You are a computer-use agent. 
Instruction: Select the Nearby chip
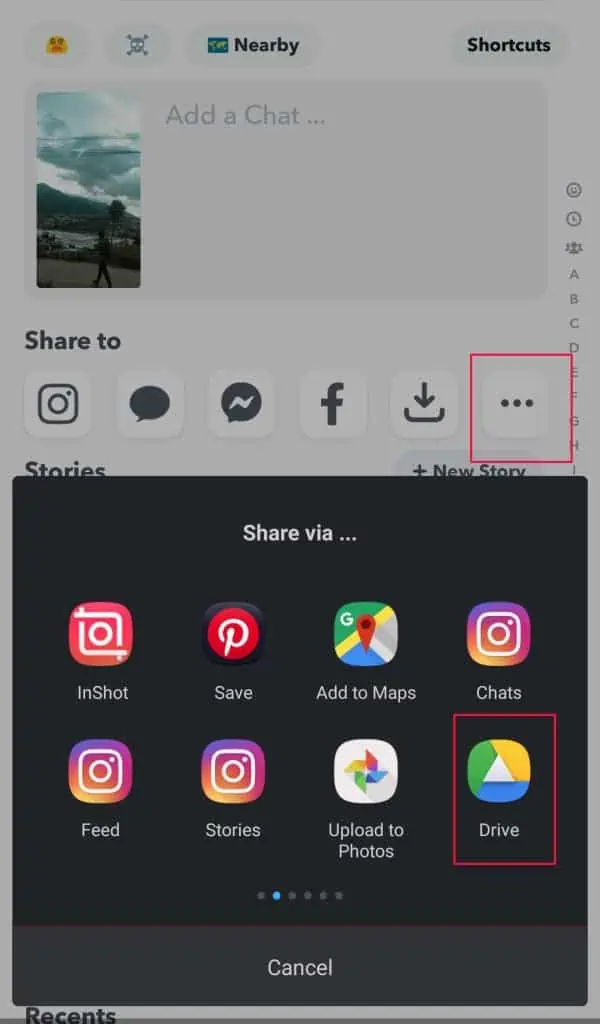[x=252, y=45]
